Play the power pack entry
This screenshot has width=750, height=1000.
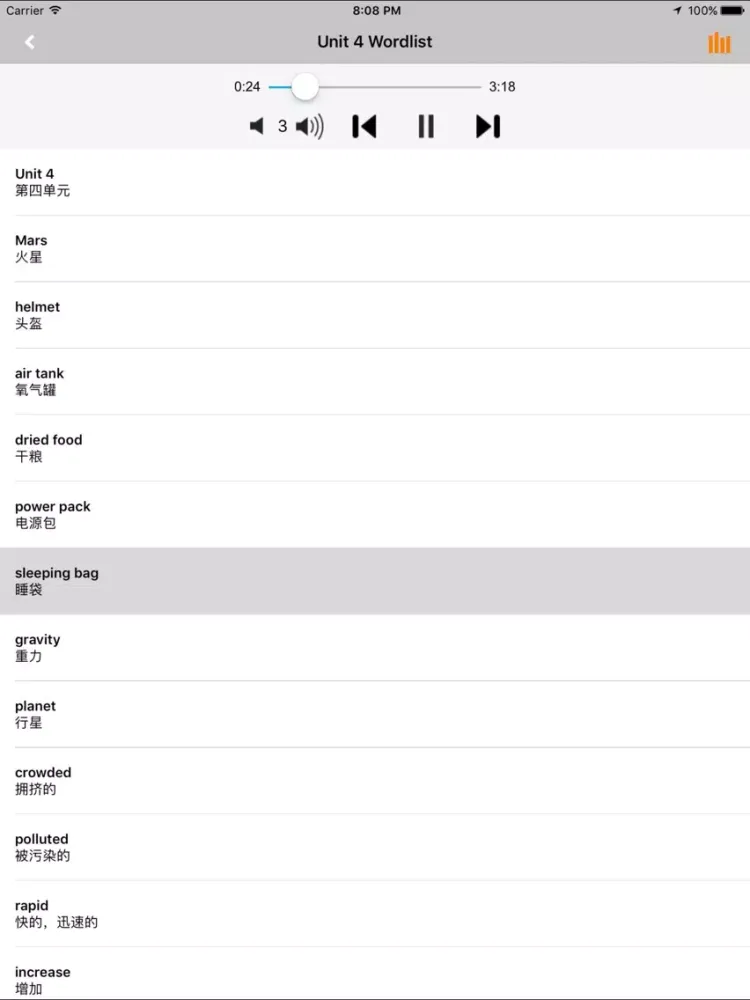pos(375,514)
